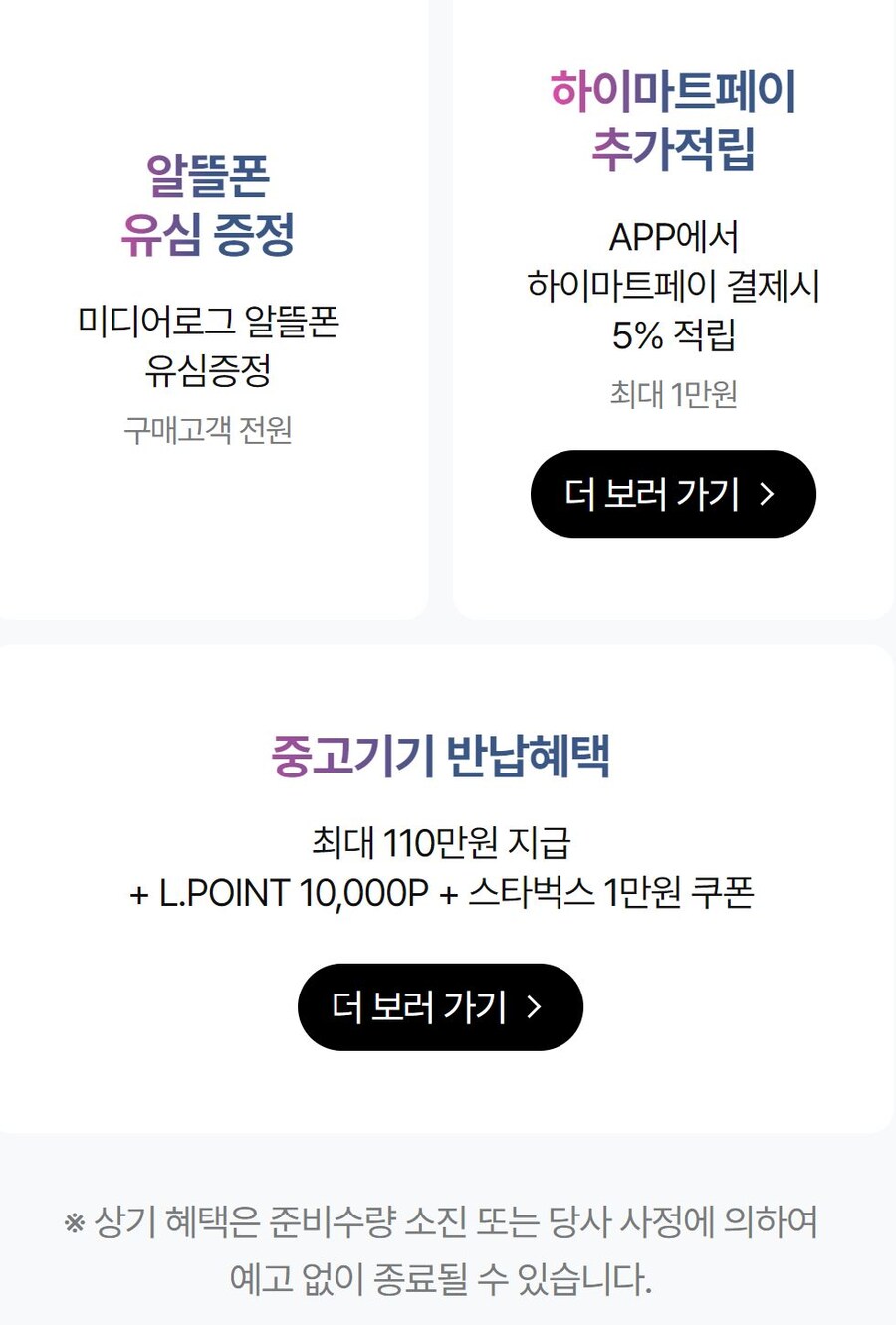896x1325 pixels.
Task: Click the 중고기기 반납혜택 heading
Action: 443,758
